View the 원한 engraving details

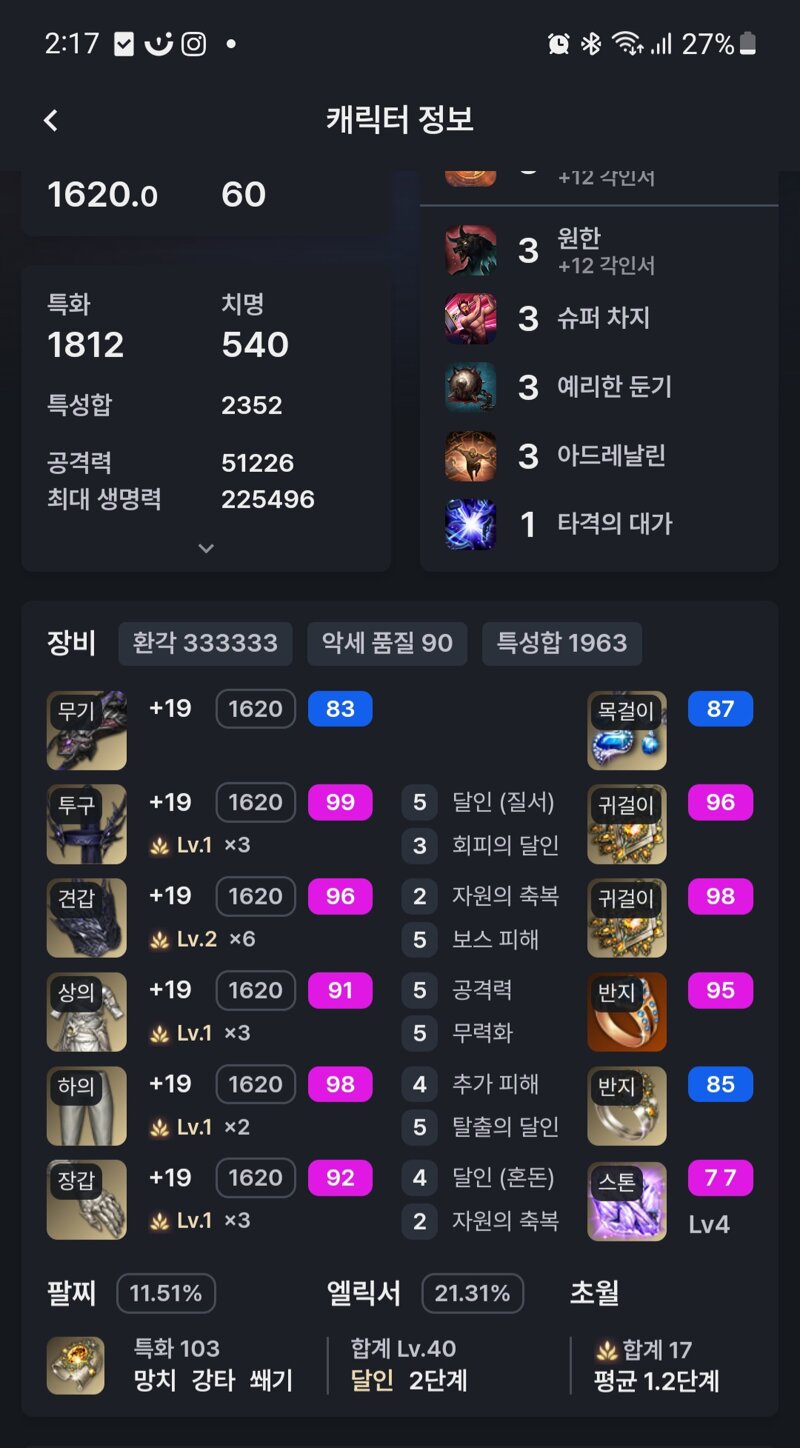click(x=600, y=250)
